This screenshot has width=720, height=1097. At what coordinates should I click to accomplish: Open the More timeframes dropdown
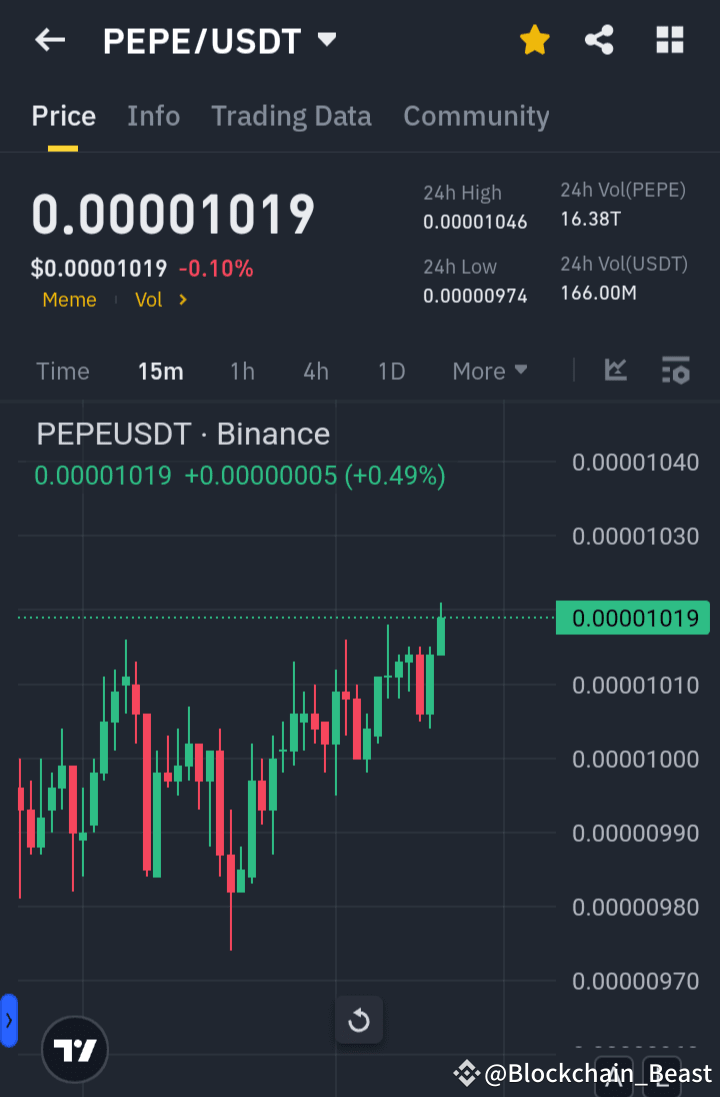pyautogui.click(x=489, y=370)
